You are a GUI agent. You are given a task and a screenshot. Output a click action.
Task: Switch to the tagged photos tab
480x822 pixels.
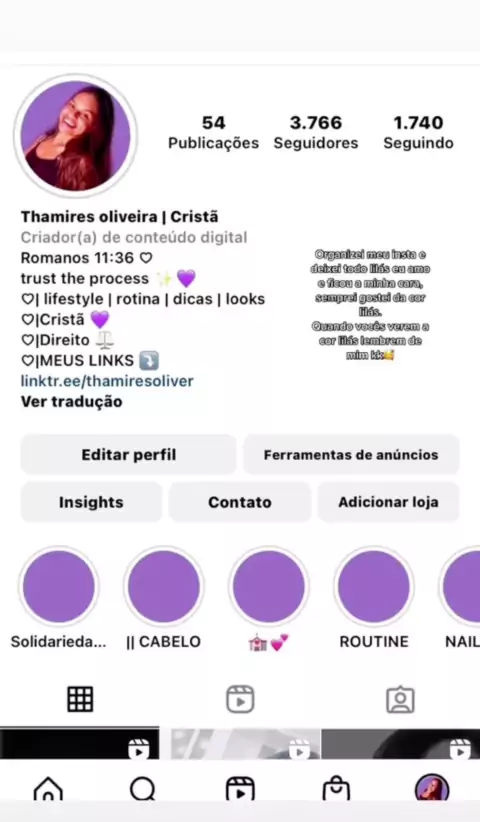(400, 699)
